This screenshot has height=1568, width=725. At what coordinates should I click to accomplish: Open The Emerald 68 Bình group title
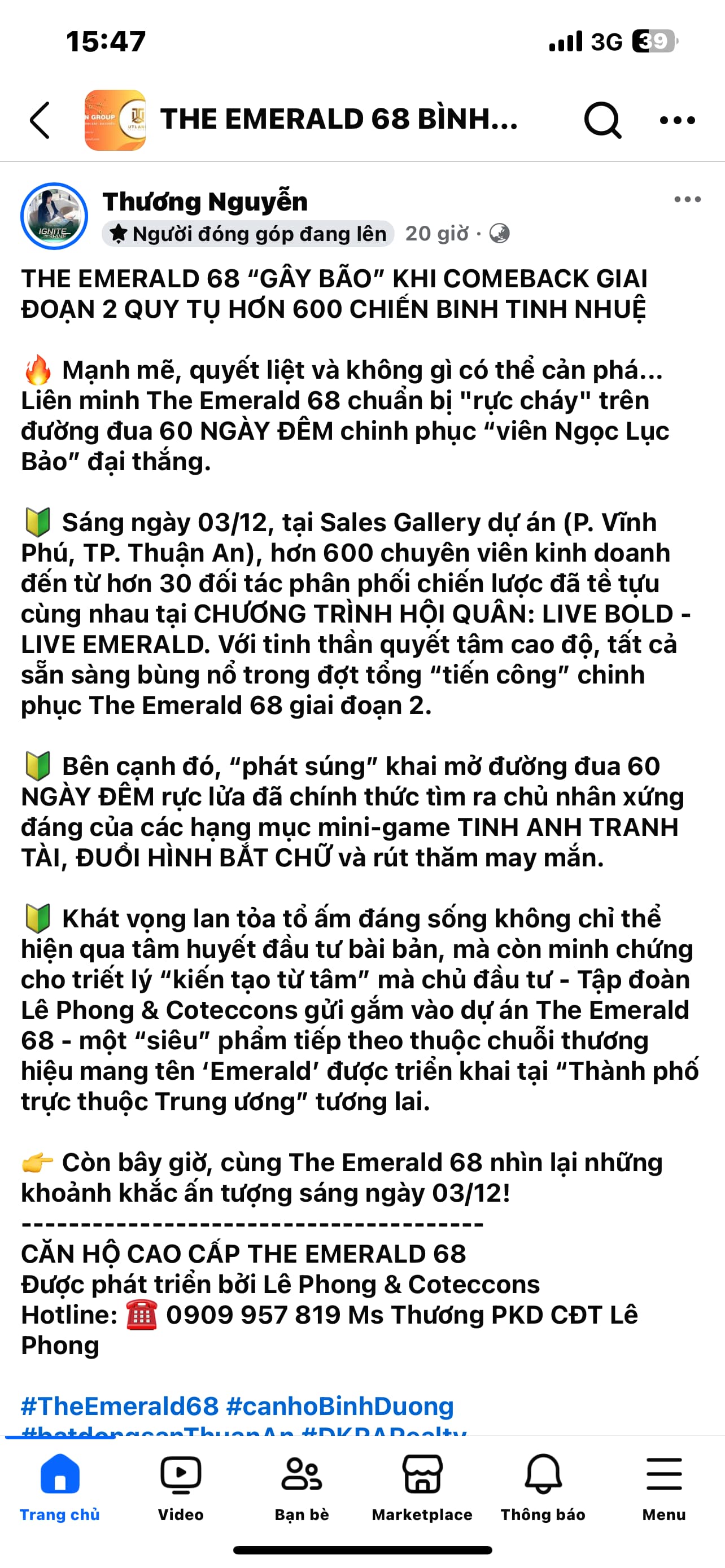tap(338, 119)
